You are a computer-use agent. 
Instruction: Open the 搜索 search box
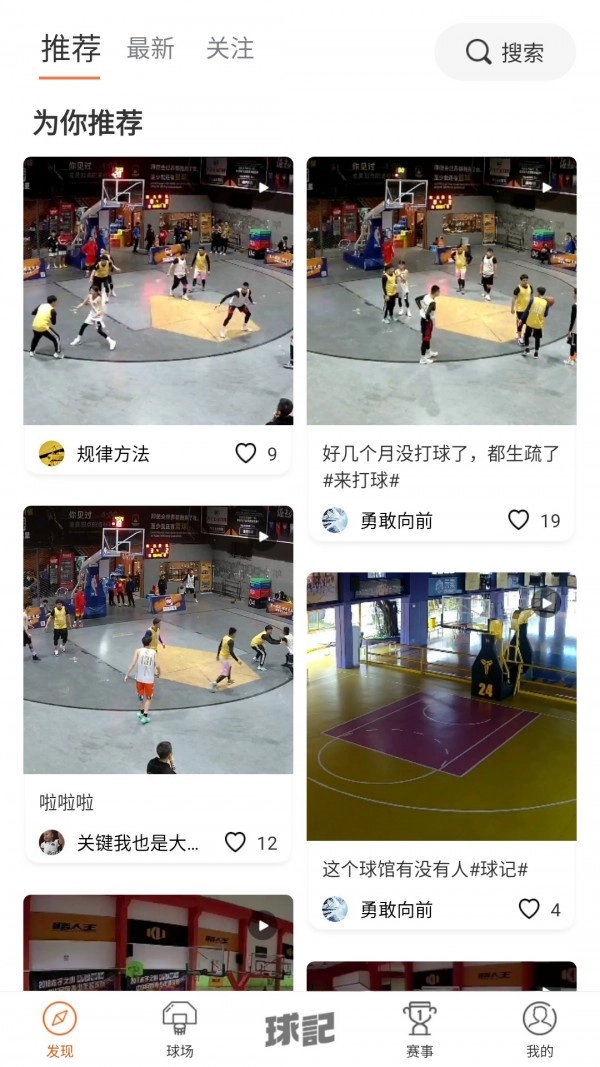(505, 52)
